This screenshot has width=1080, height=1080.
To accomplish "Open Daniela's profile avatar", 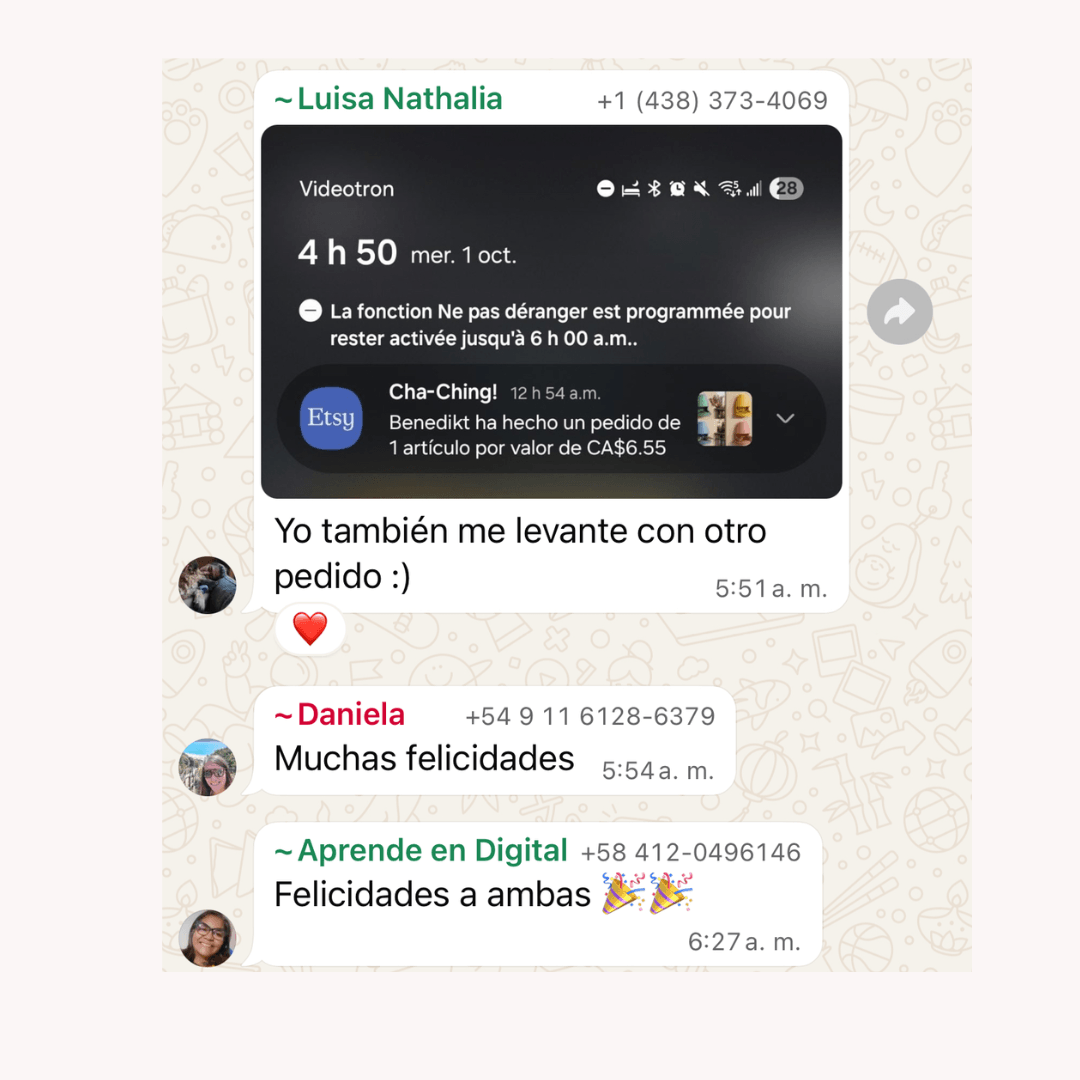I will 207,767.
